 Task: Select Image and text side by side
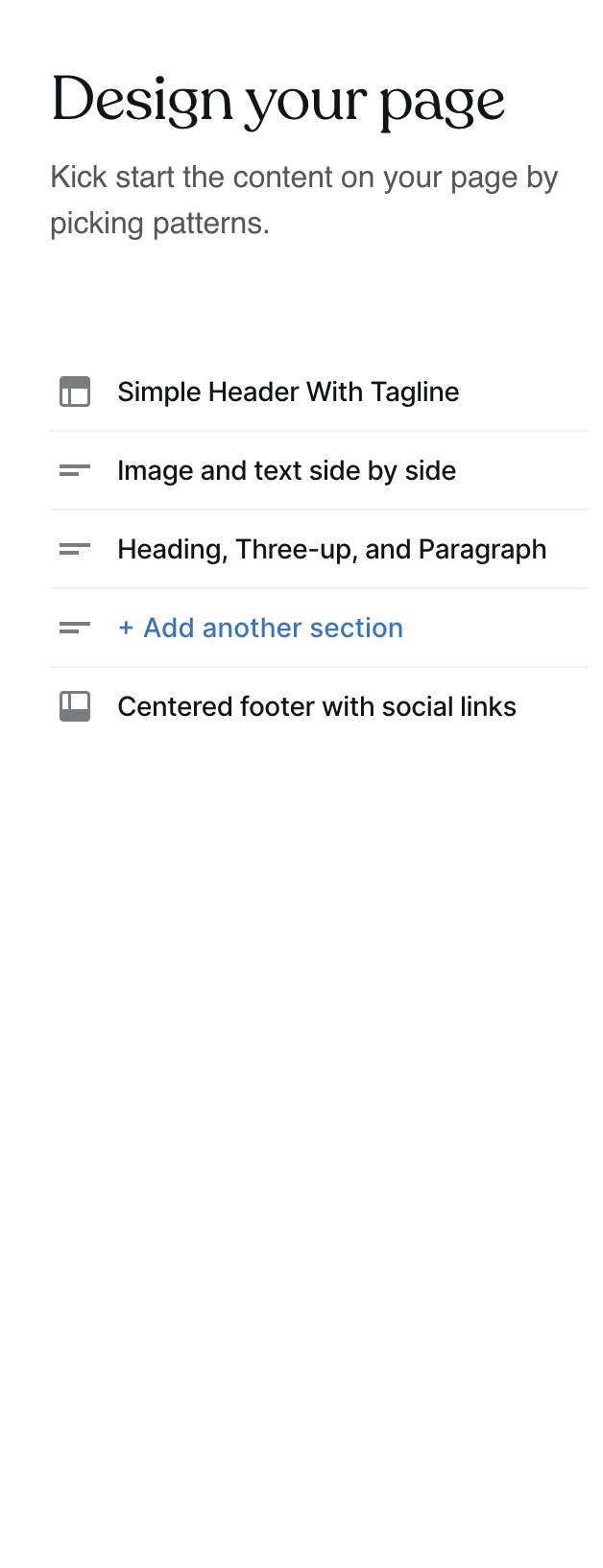[286, 470]
